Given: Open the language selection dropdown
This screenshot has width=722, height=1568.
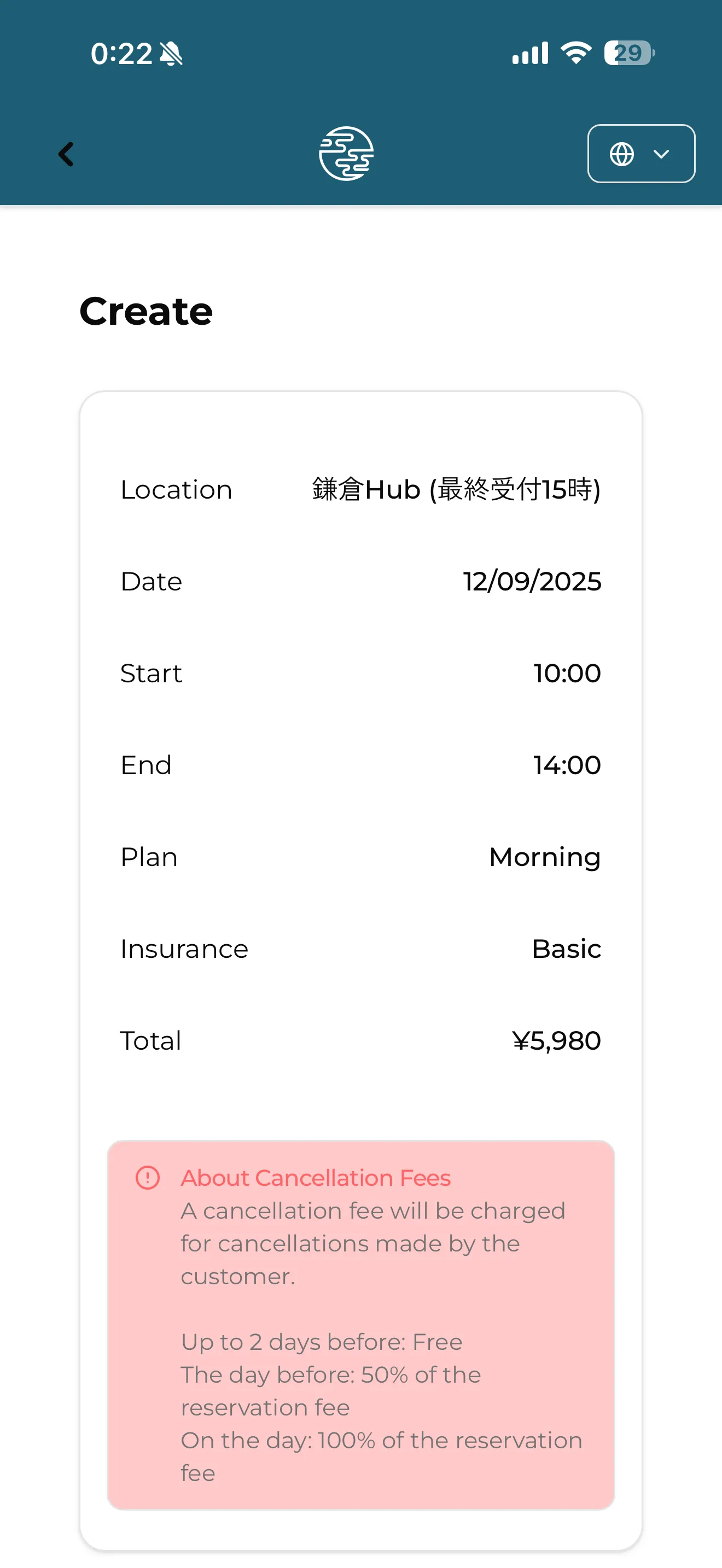Looking at the screenshot, I should pyautogui.click(x=641, y=154).
